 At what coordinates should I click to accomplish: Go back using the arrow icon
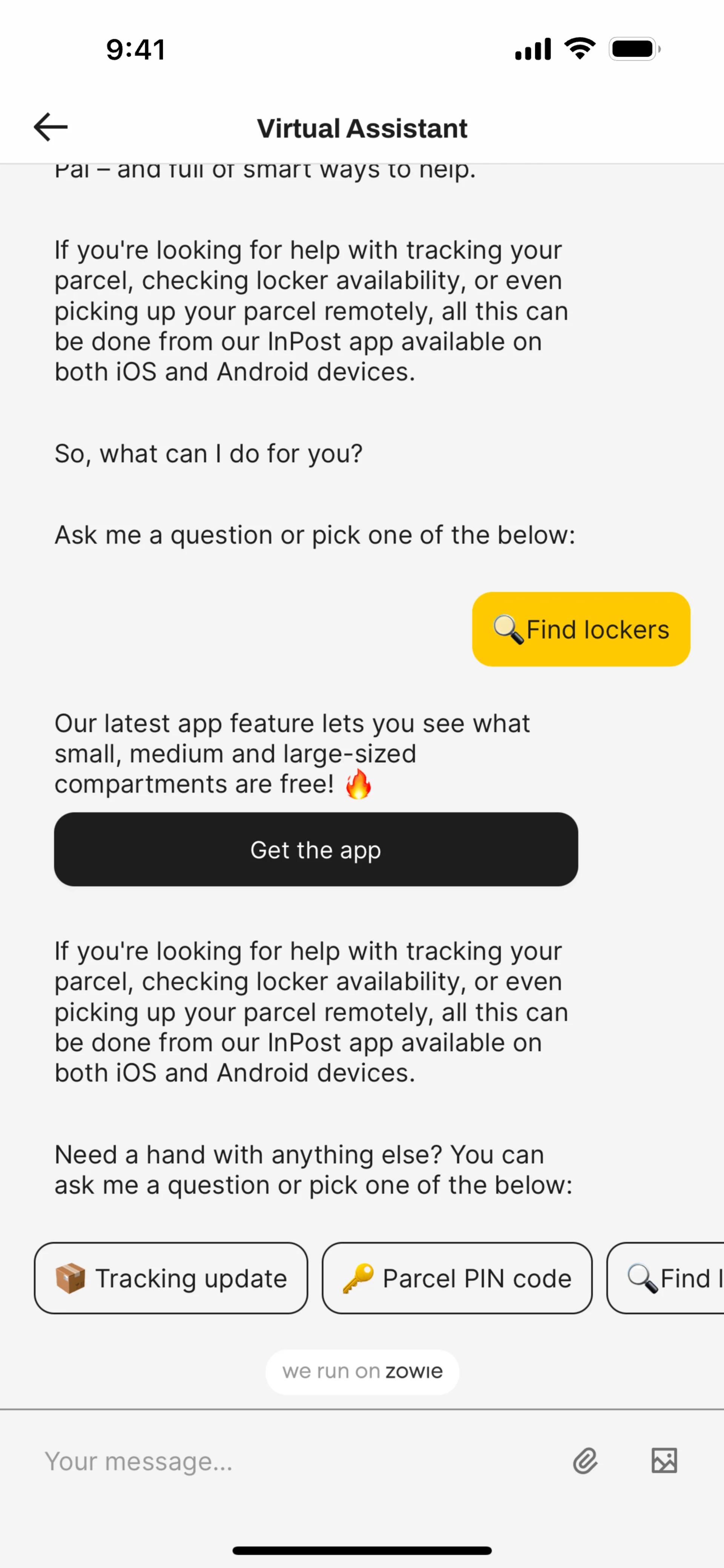coord(51,127)
